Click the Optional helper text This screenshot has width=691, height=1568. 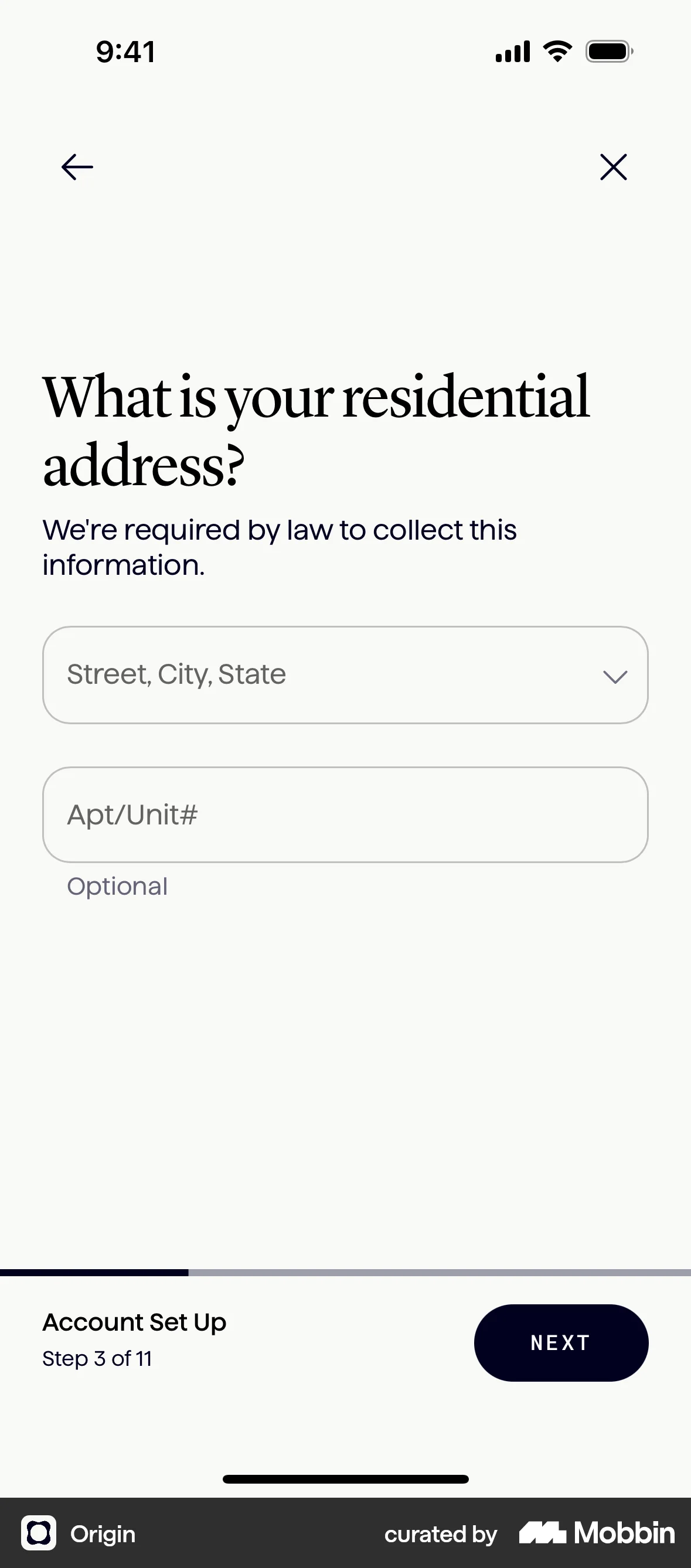coord(117,887)
